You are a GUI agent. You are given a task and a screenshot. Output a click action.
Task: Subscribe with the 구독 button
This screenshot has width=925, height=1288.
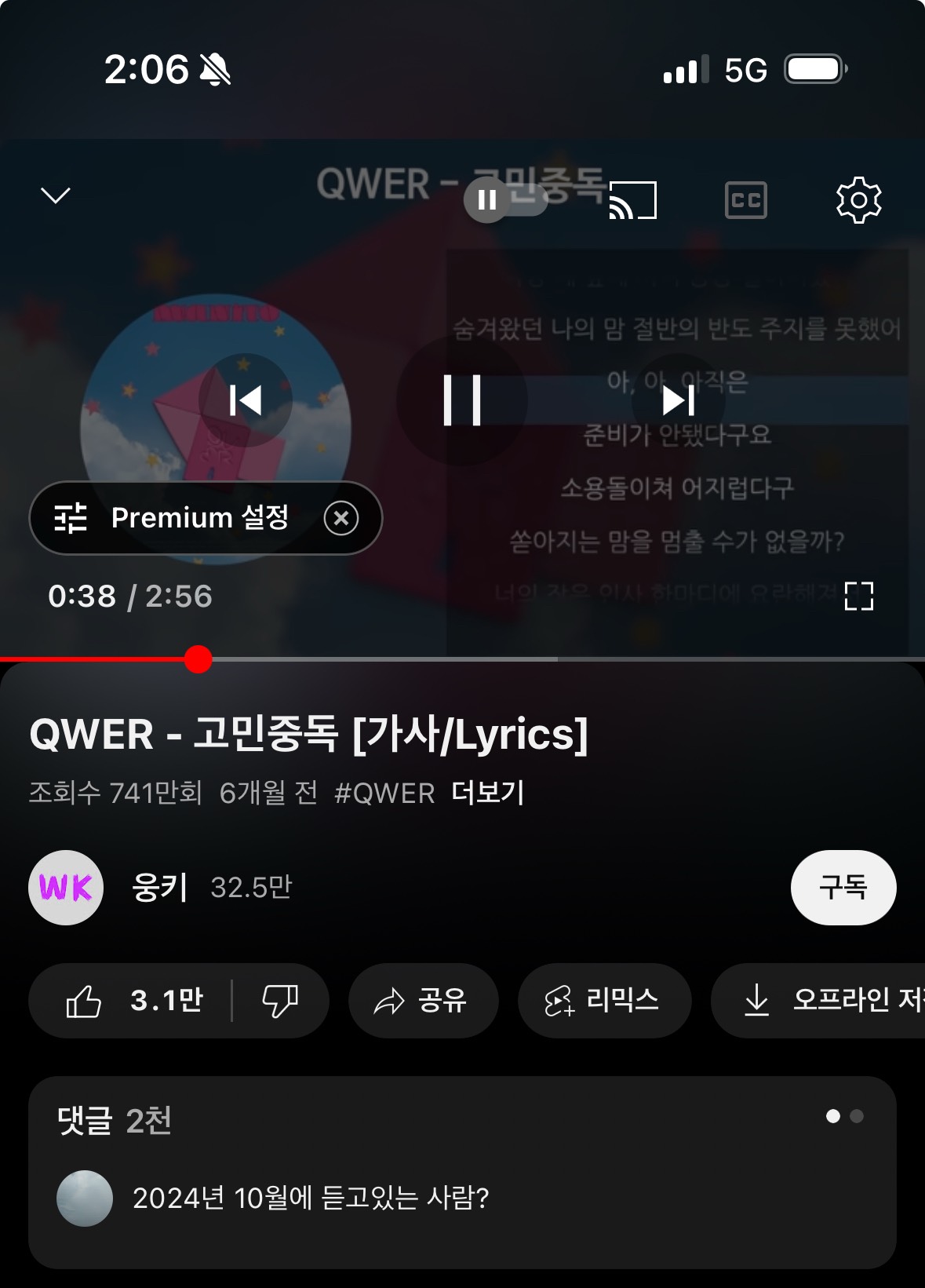843,888
